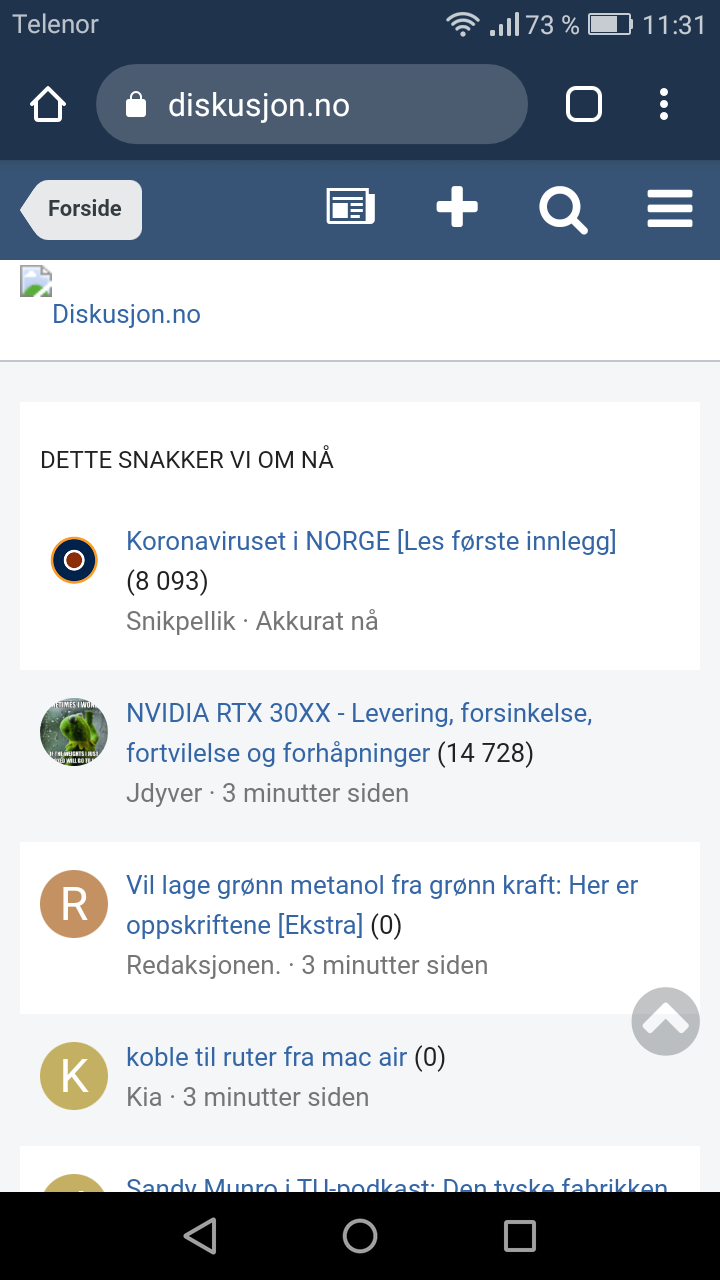Open the grønn metanol article thread
This screenshot has height=1280, width=720.
tap(382, 905)
